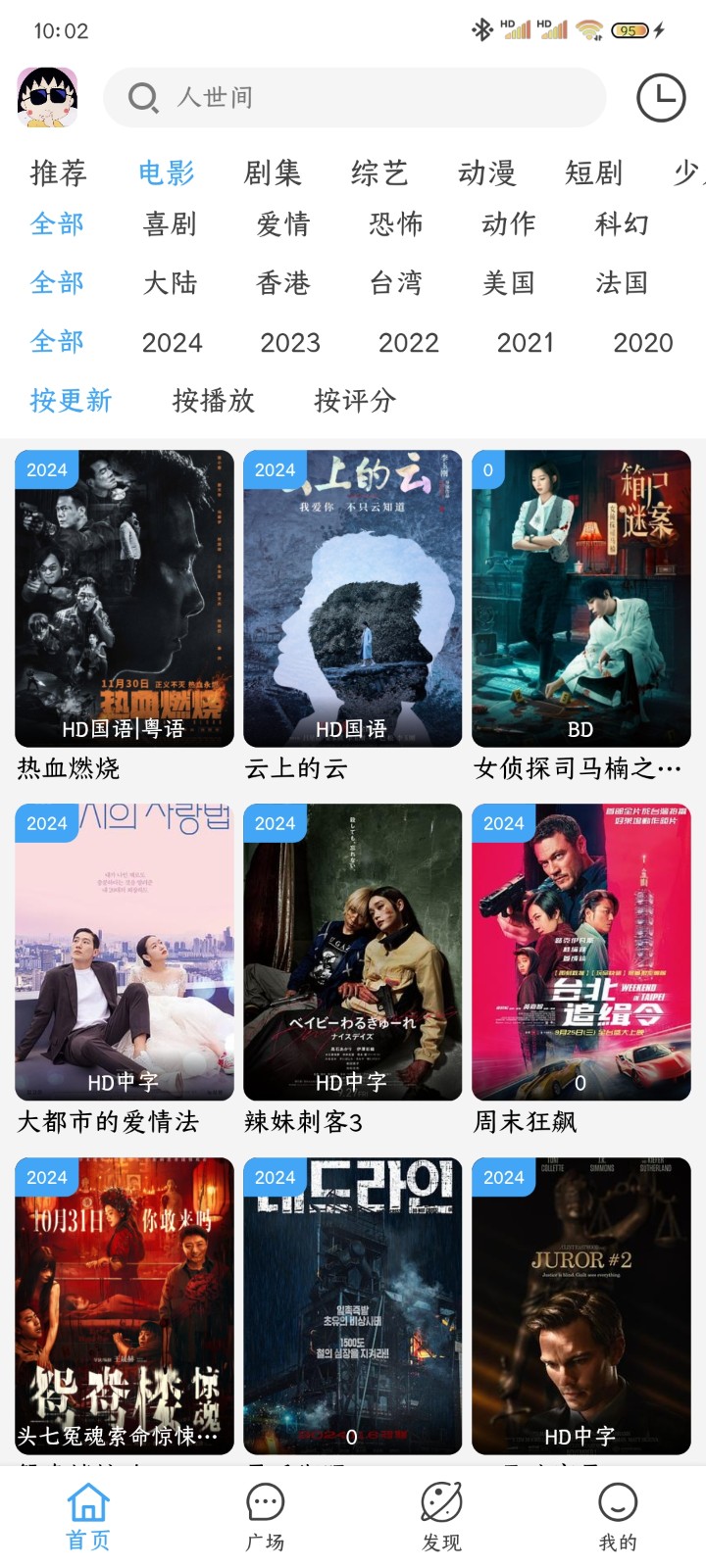
Task: Open the movie 热血燃烧
Action: 125,599
